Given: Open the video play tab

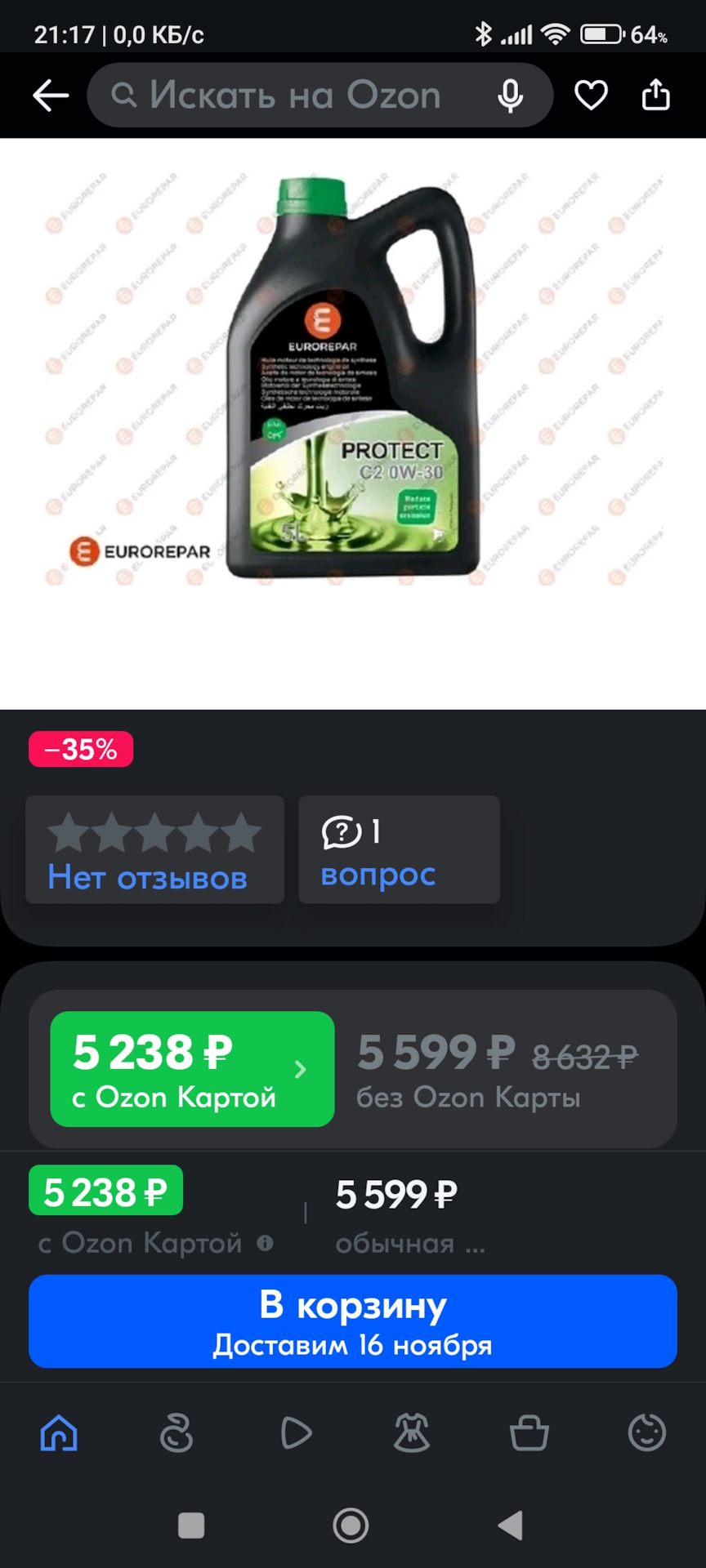Looking at the screenshot, I should pyautogui.click(x=295, y=1433).
